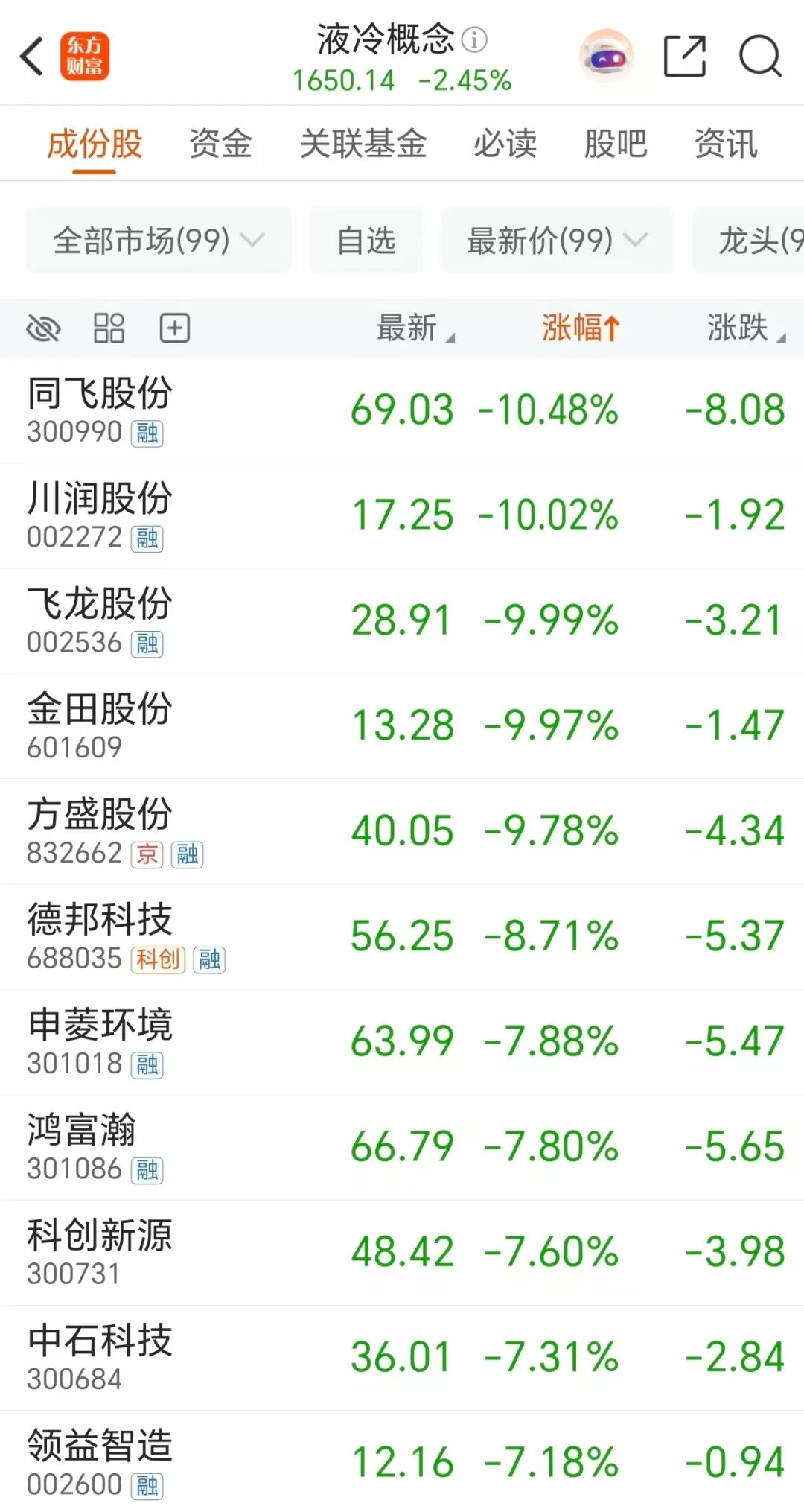Go back using the top-left arrow
Image resolution: width=804 pixels, height=1512 pixels.
pos(32,57)
